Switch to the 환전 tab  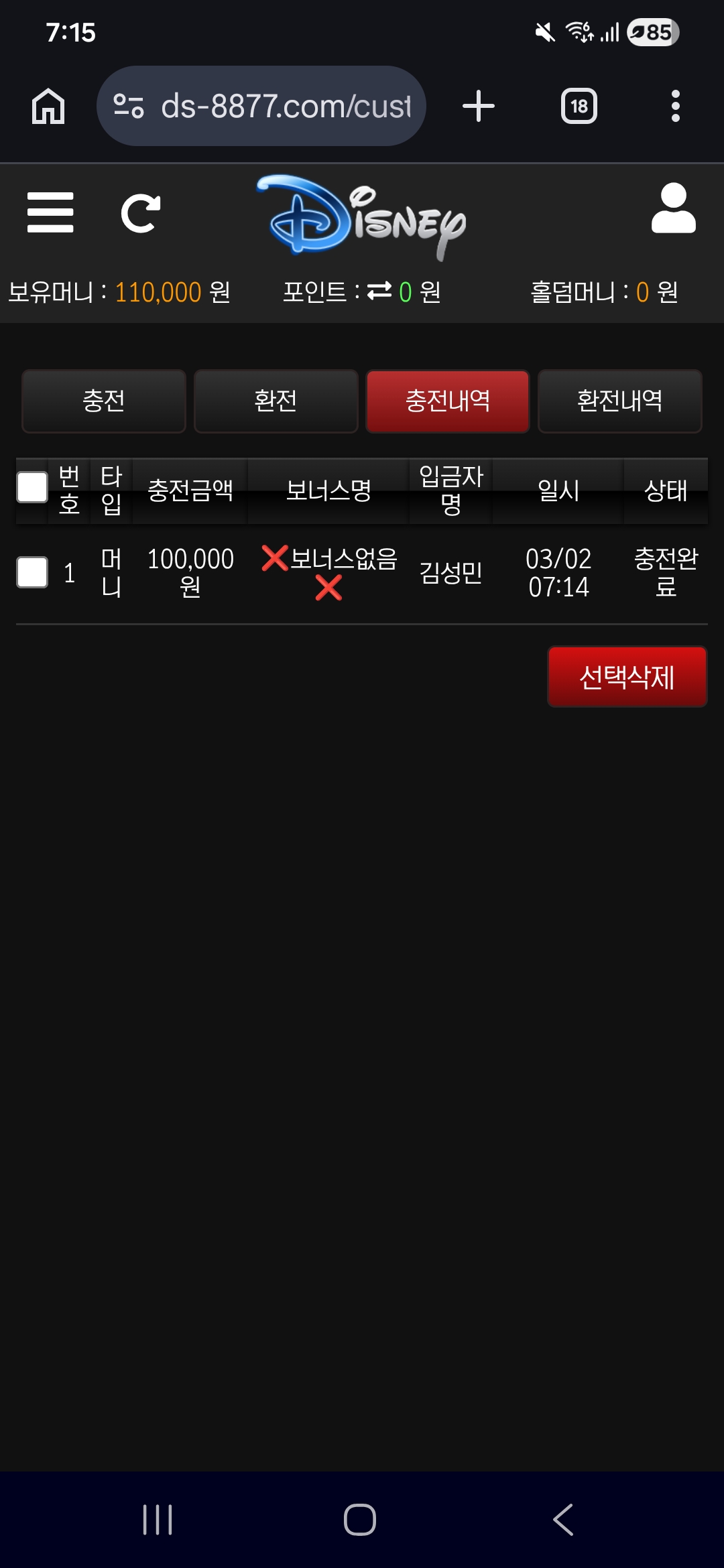tap(276, 401)
